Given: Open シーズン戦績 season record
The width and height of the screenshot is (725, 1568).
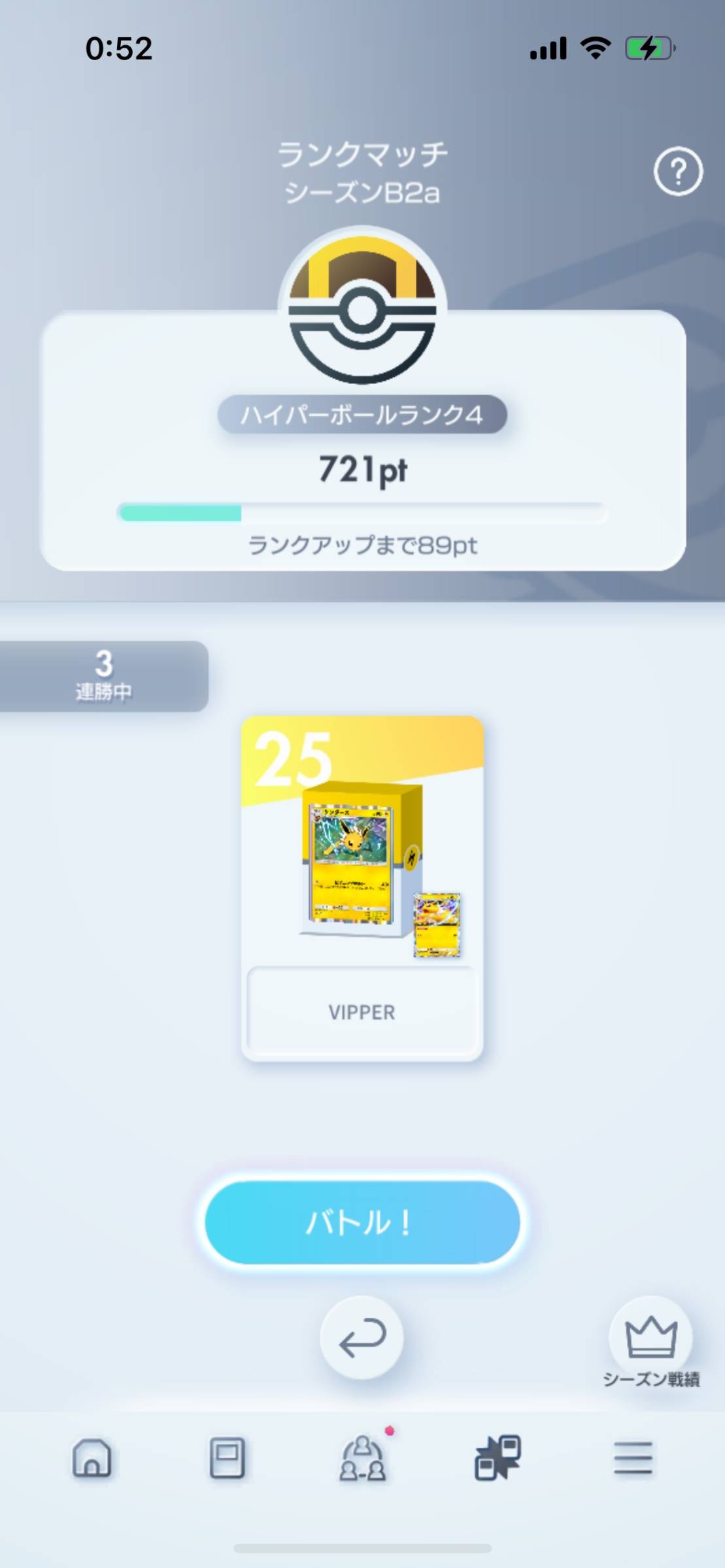Looking at the screenshot, I should (650, 1343).
